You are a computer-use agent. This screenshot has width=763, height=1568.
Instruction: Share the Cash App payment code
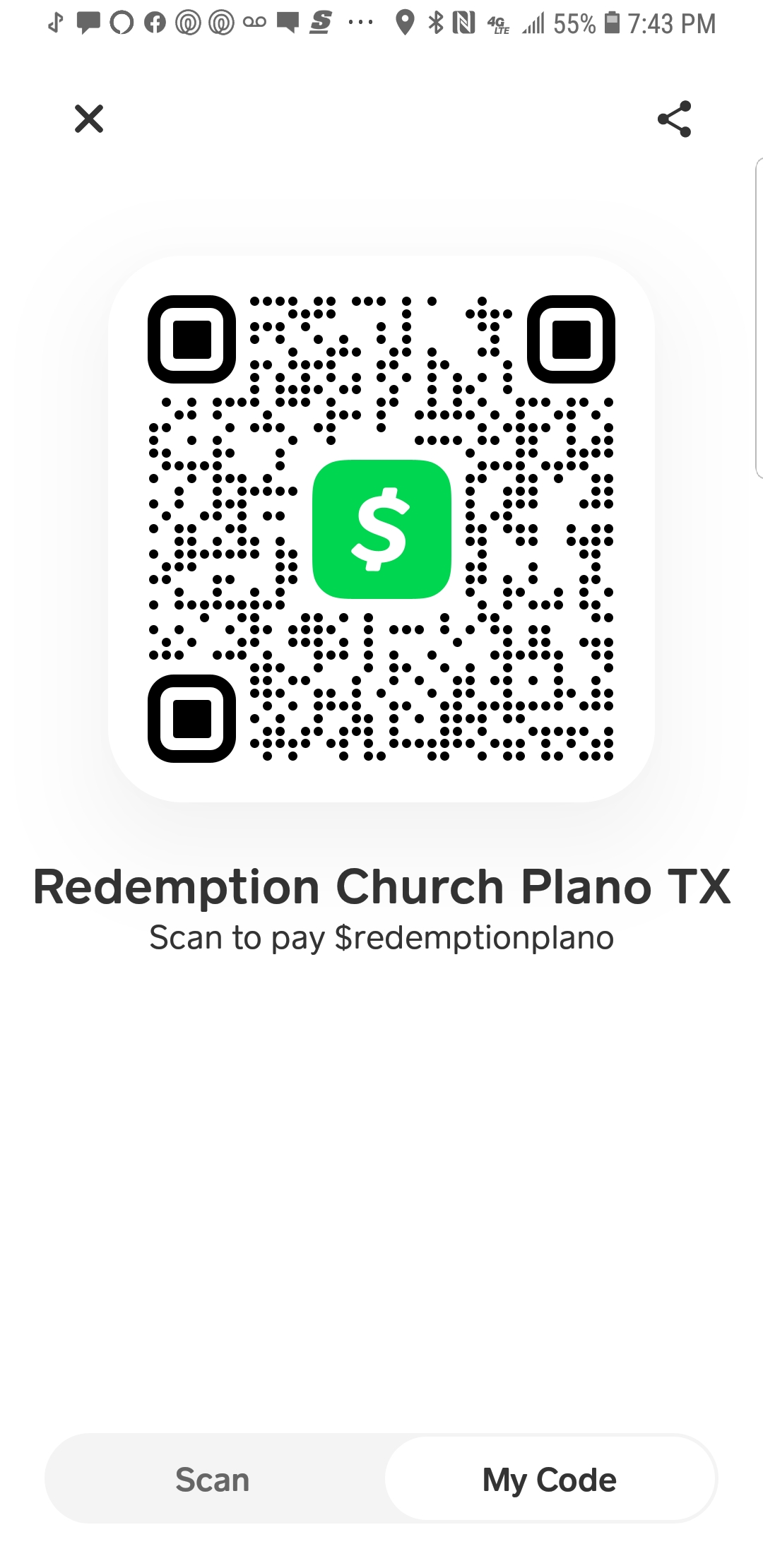pyautogui.click(x=674, y=119)
